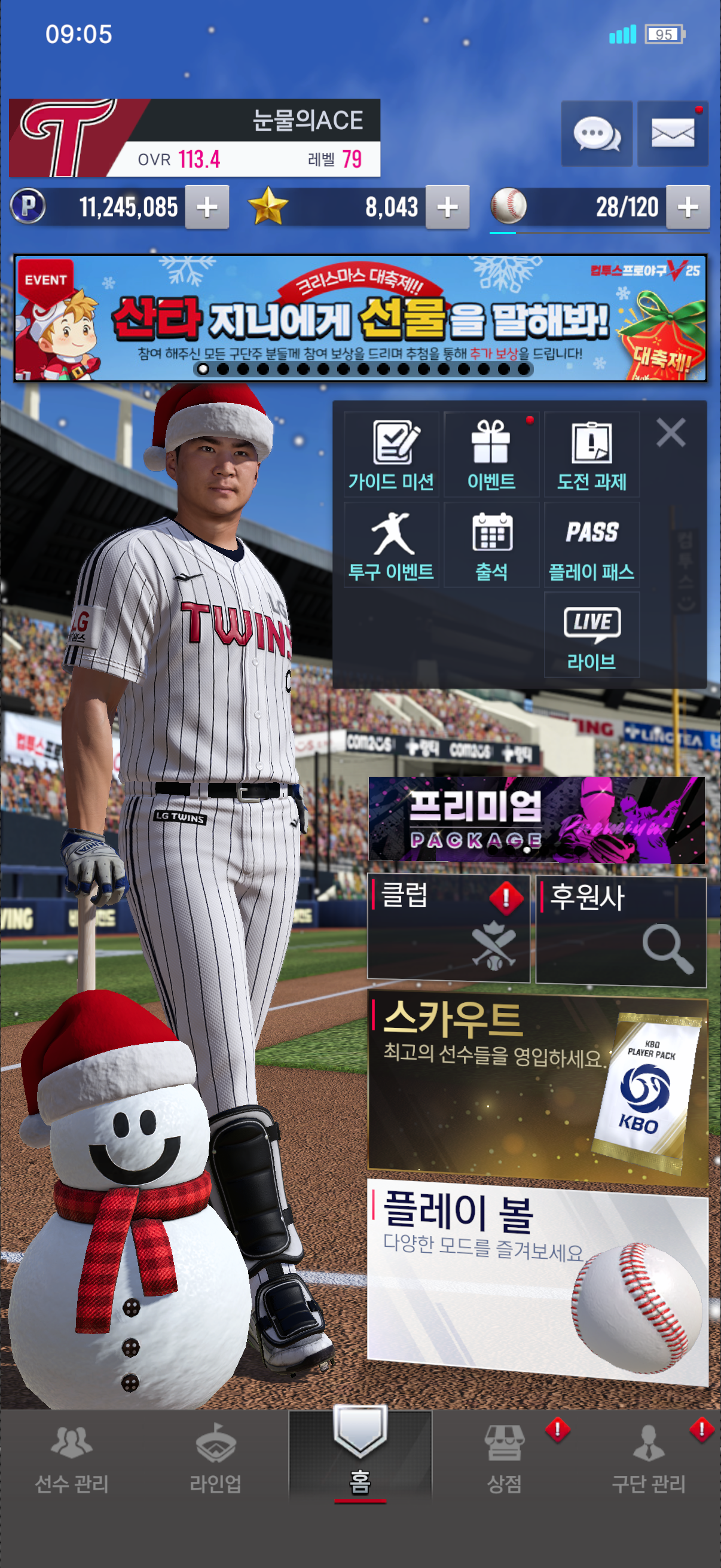Recharge baseballs with plus button
The height and width of the screenshot is (1568, 721).
(688, 207)
